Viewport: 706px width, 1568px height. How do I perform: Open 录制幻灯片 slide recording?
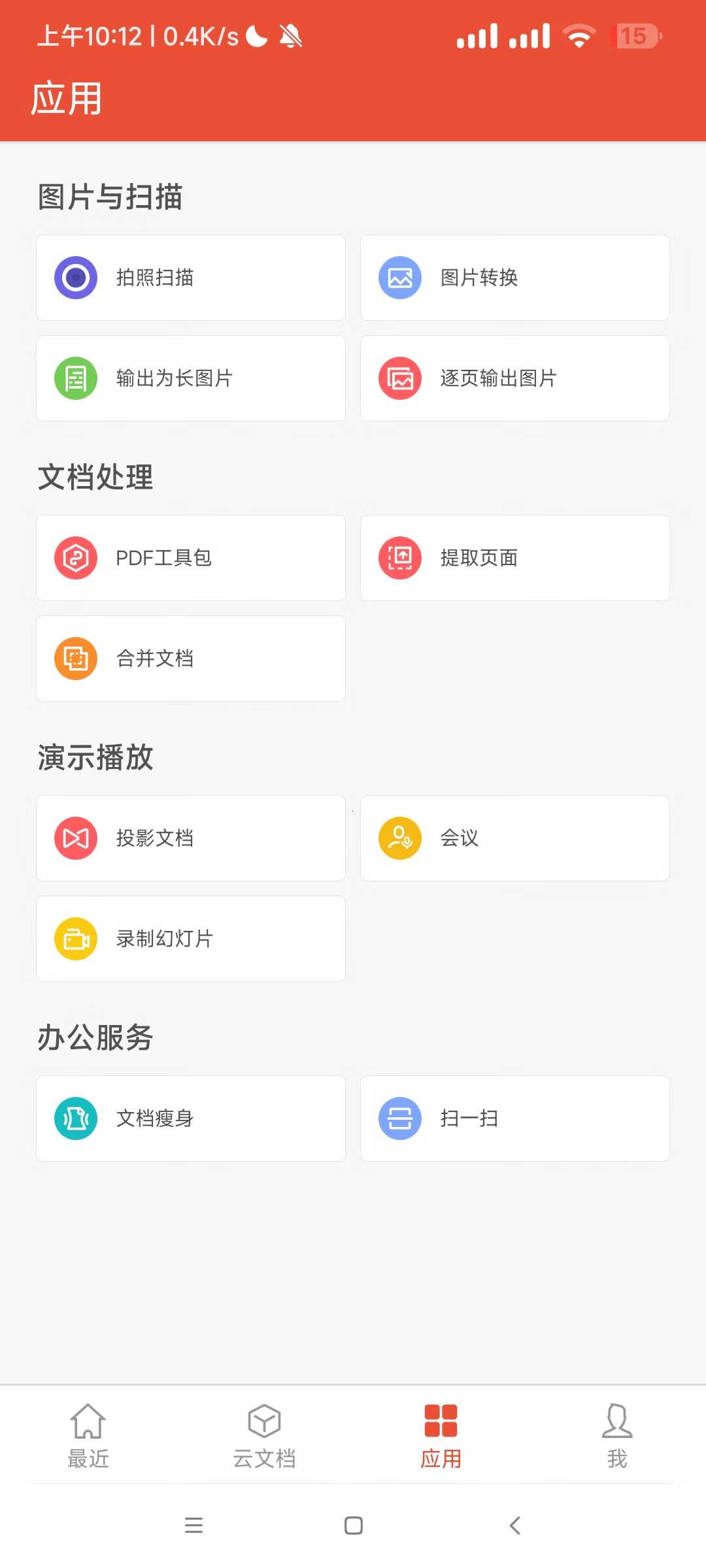click(x=191, y=939)
